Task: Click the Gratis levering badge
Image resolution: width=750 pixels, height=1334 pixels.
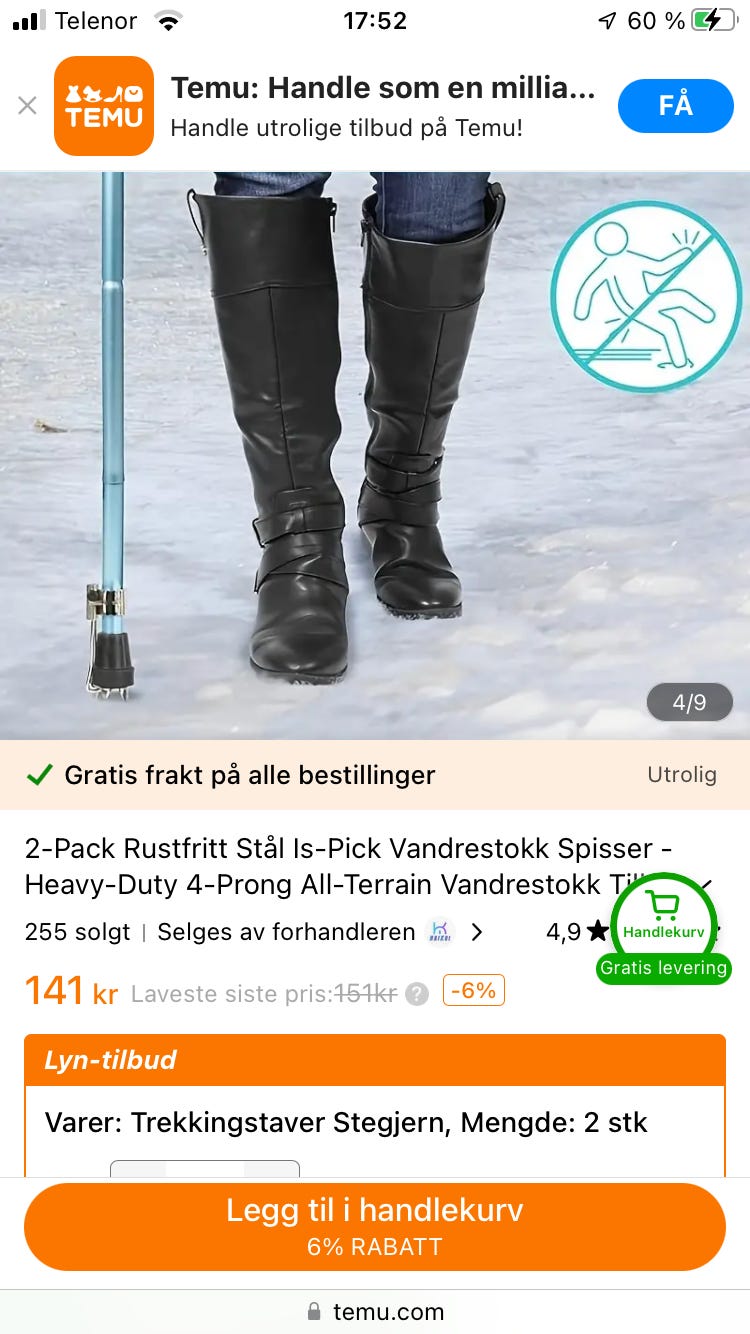Action: point(663,968)
